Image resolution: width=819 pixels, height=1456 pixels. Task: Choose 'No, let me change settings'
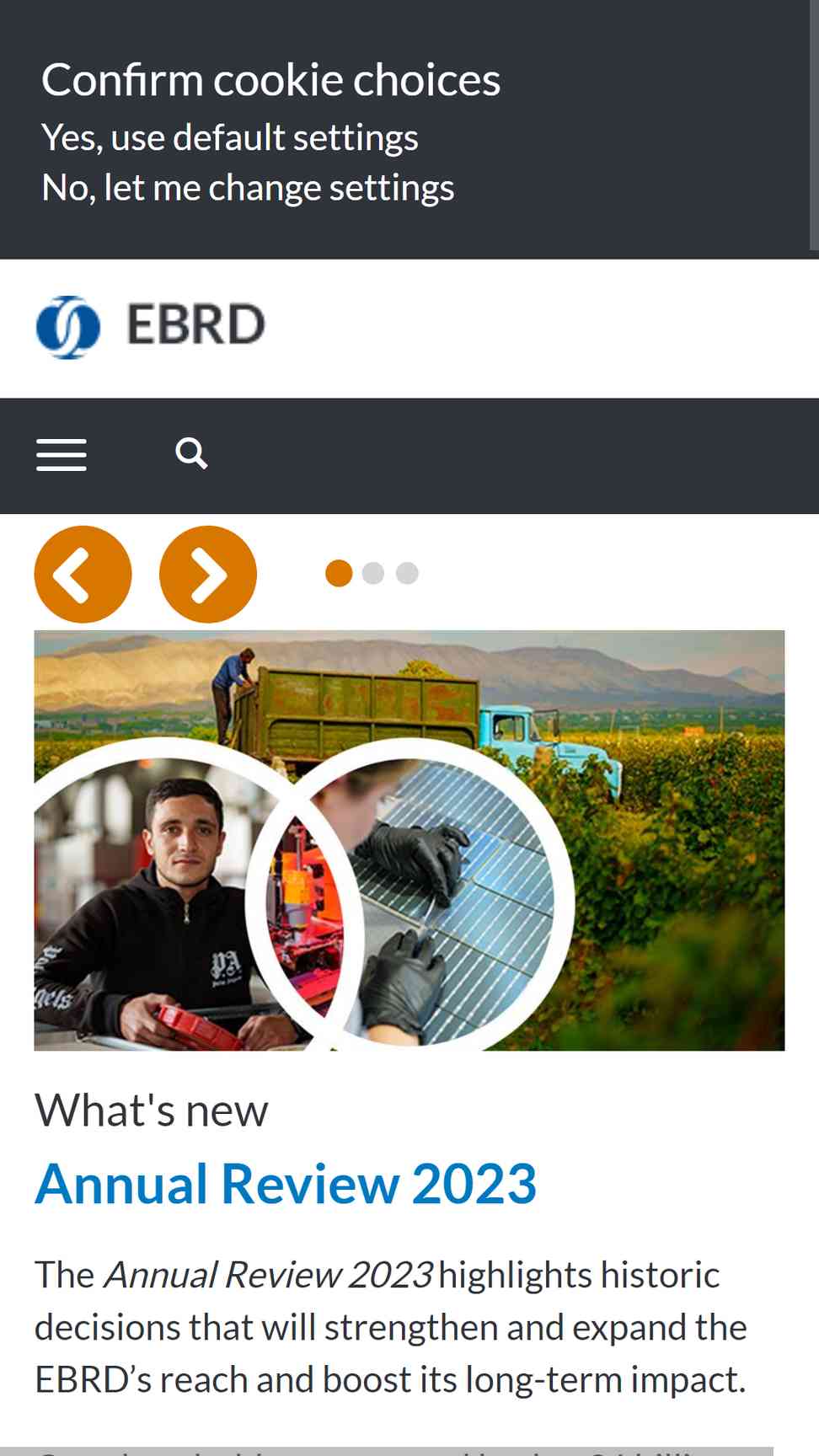point(248,188)
